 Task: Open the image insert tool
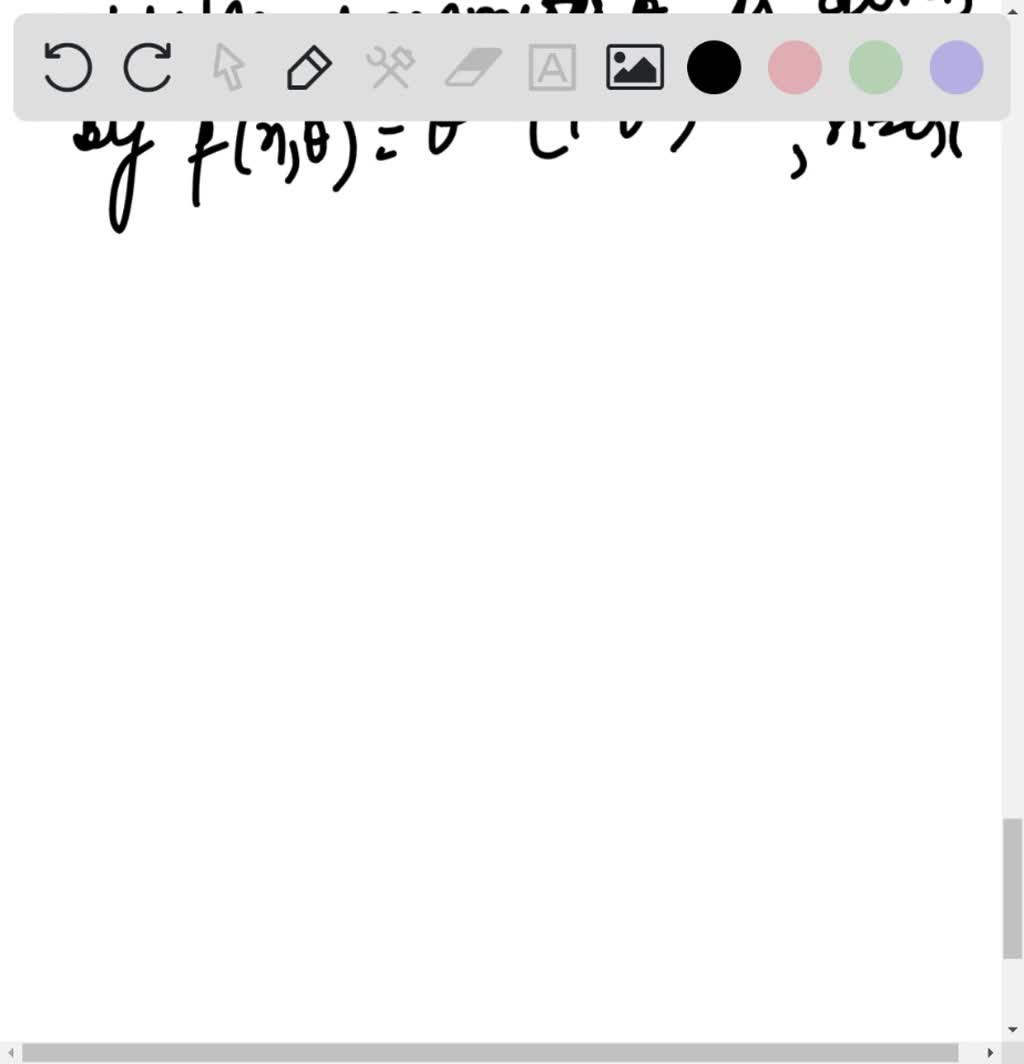click(x=635, y=68)
